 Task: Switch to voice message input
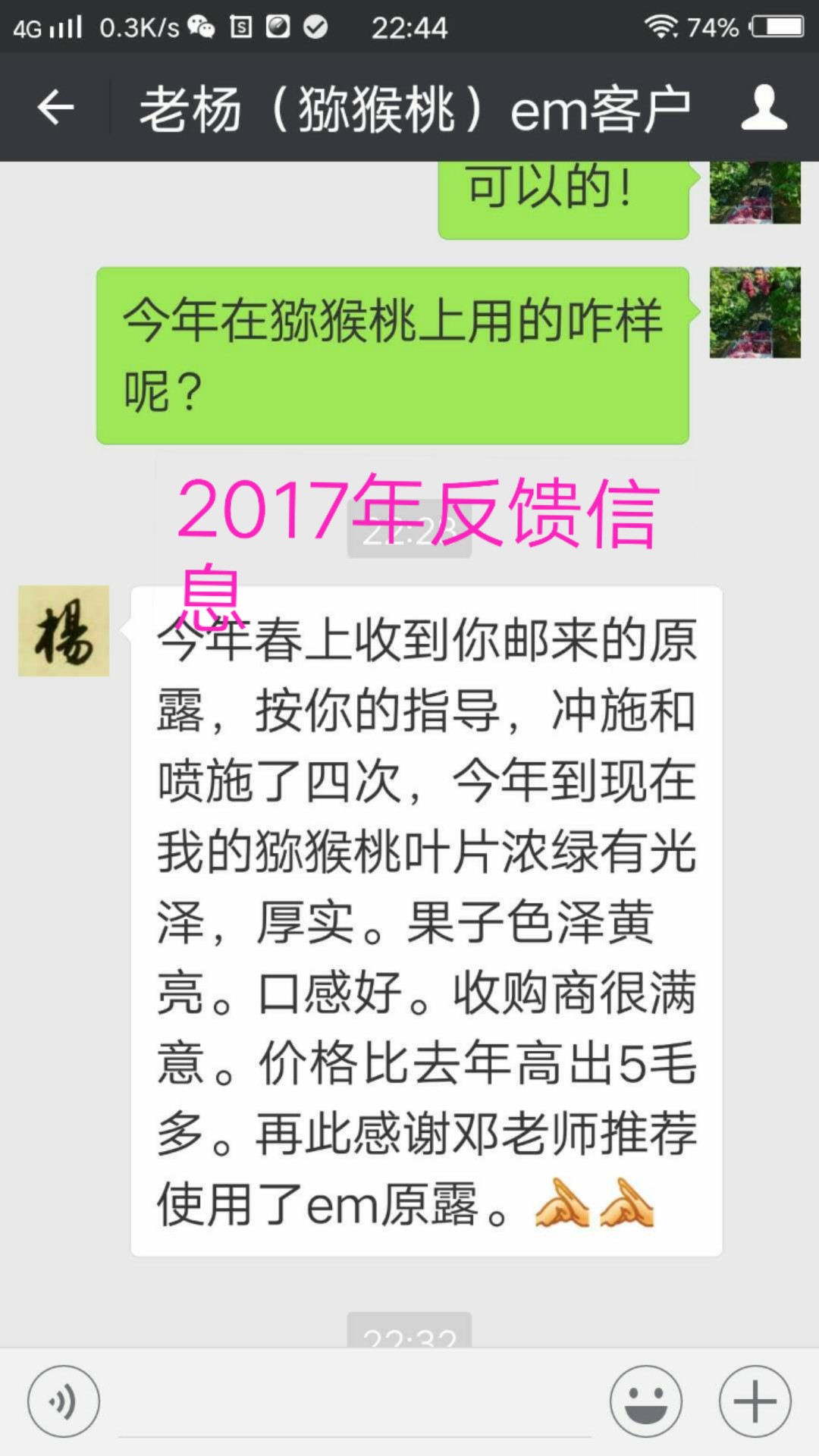[x=64, y=1401]
